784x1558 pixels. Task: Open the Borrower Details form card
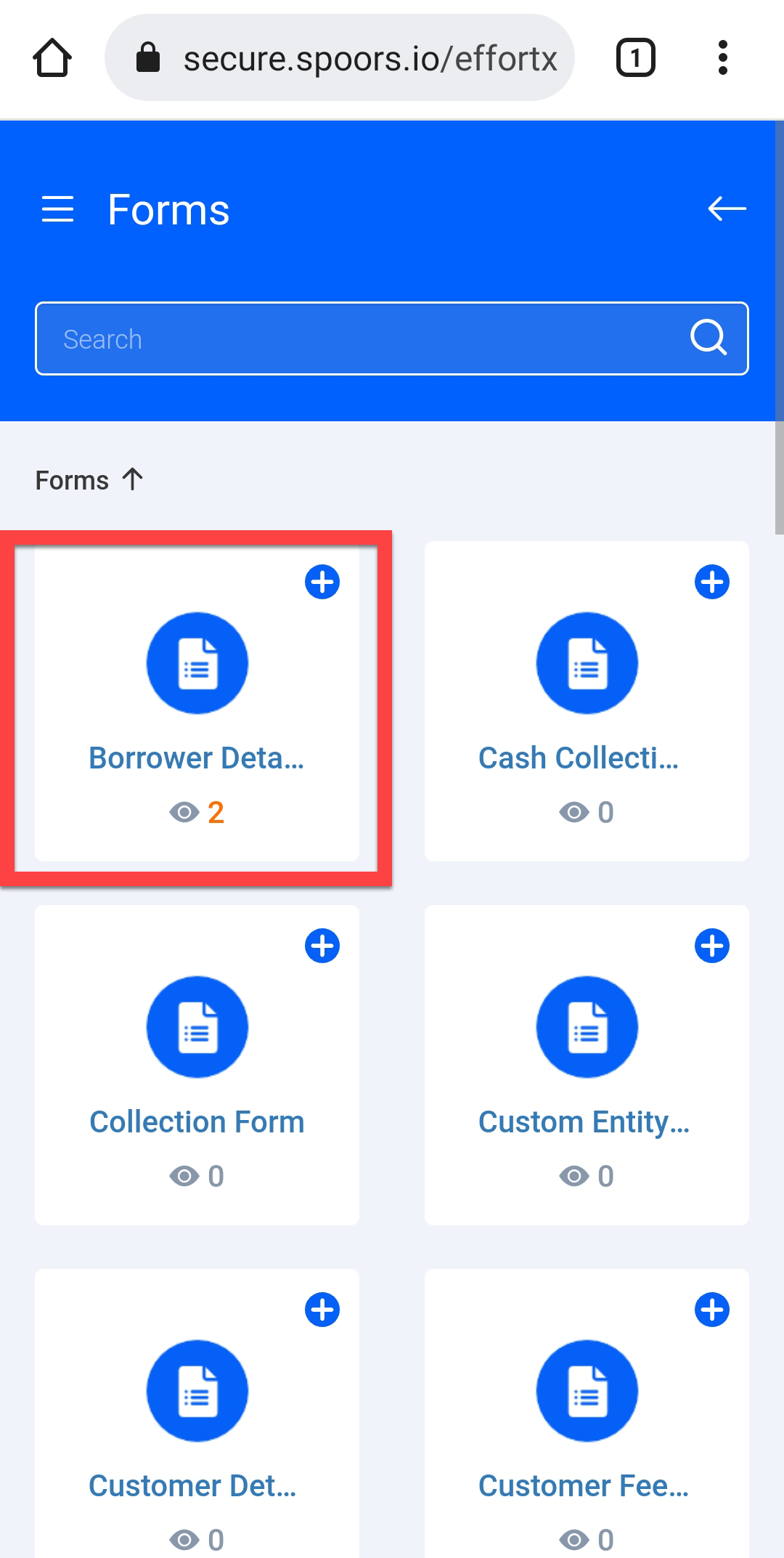click(197, 726)
